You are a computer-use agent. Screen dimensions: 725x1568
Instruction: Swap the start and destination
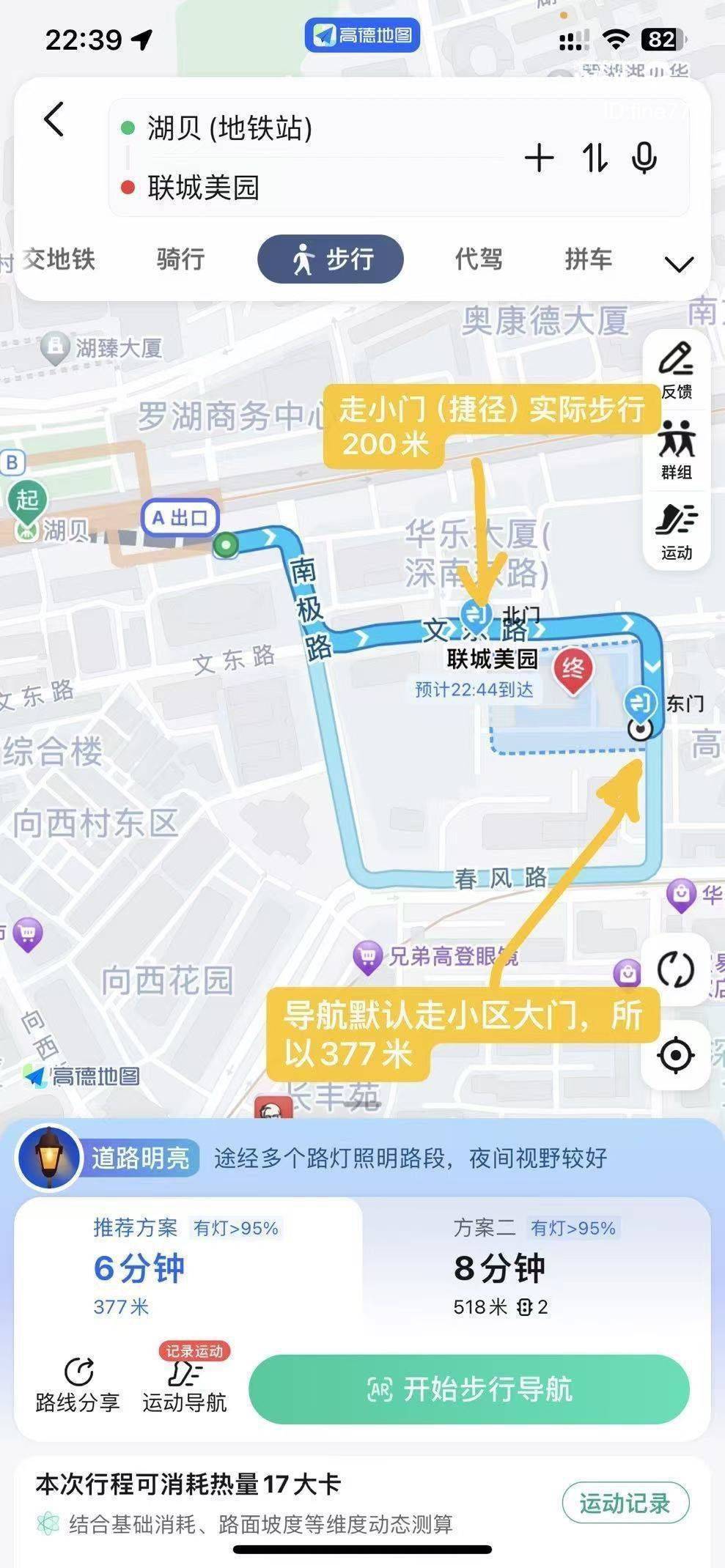595,158
